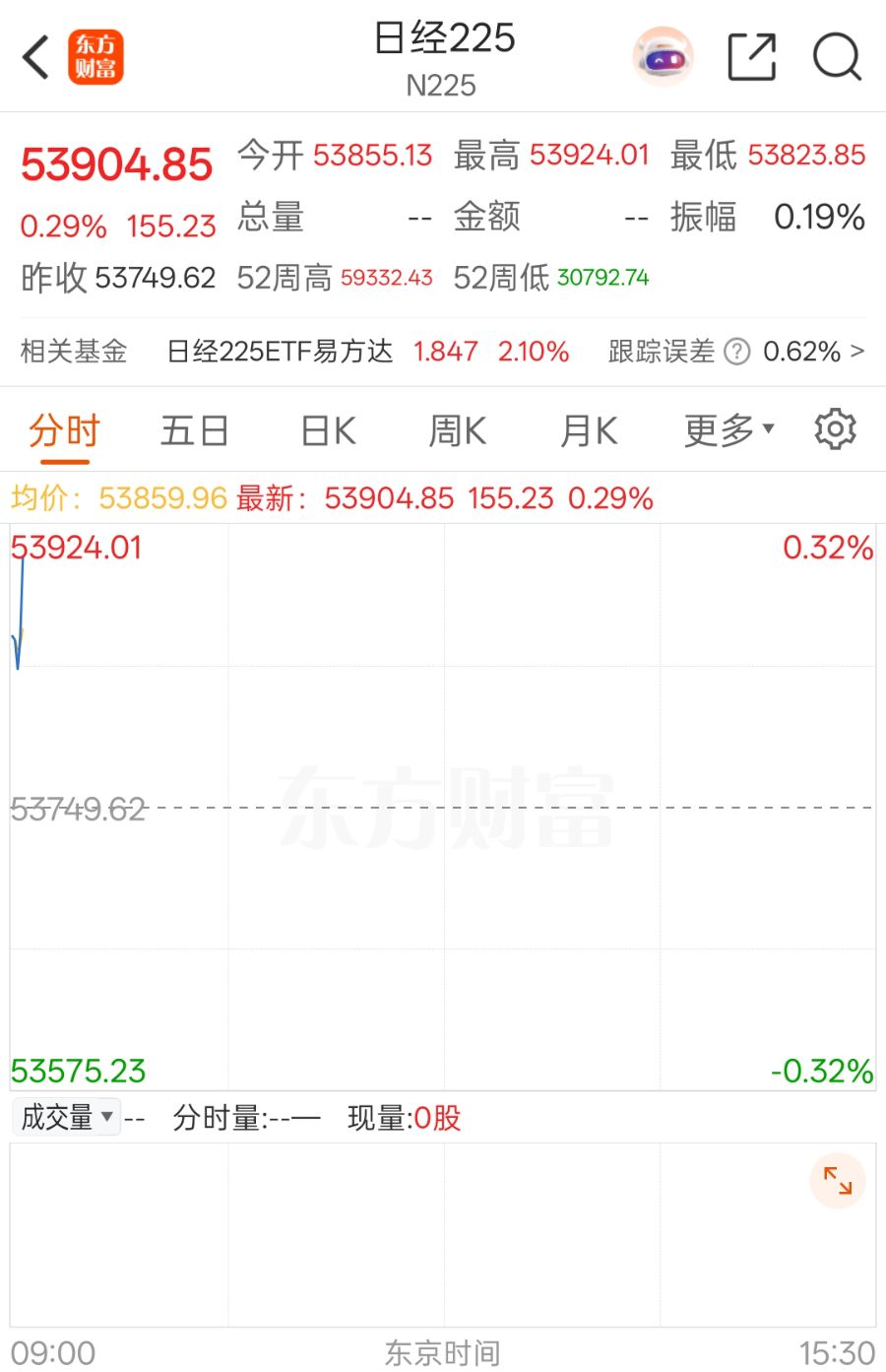886x1372 pixels.
Task: Open the robot assistant icon
Action: 663,57
